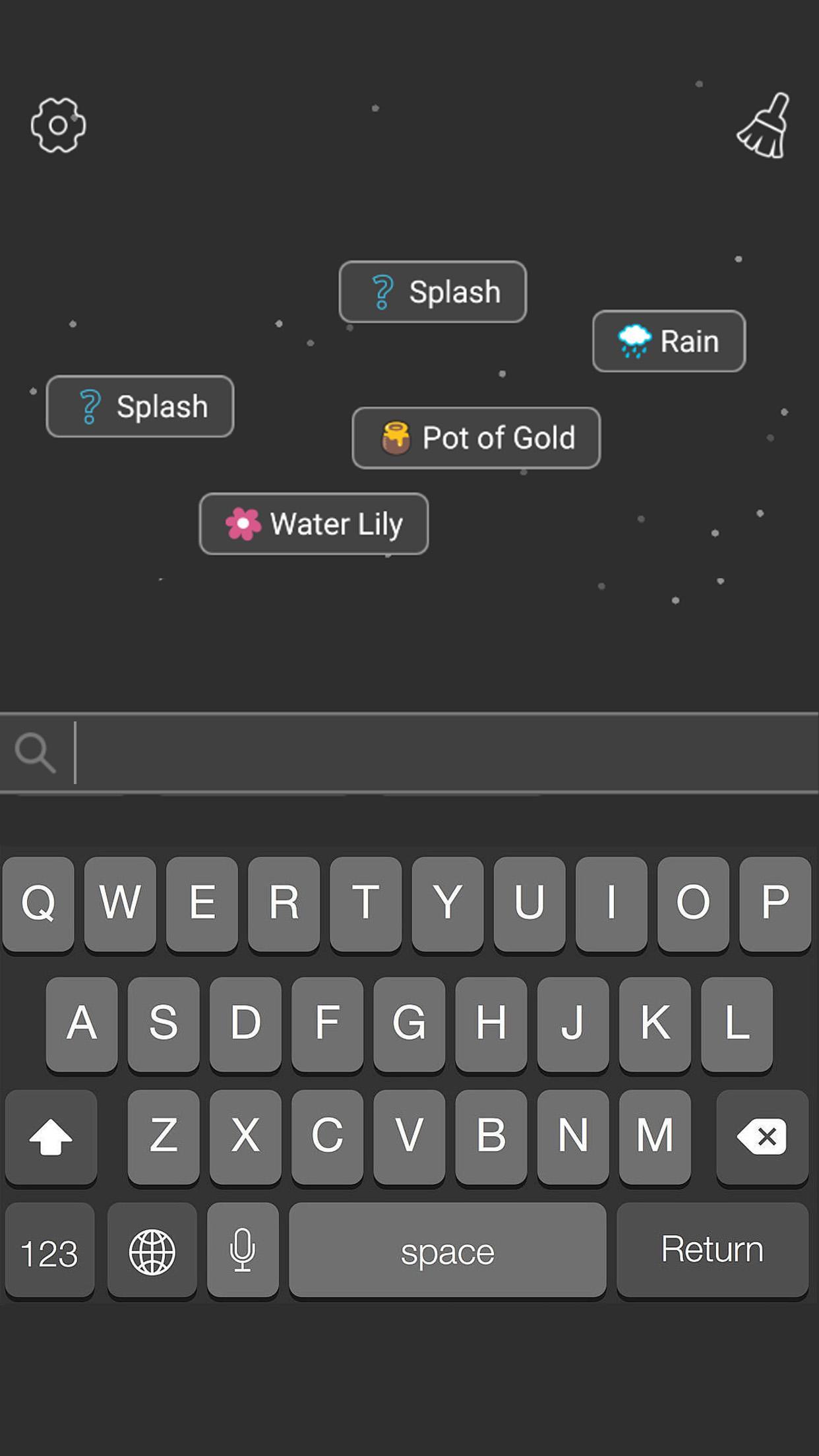Hit the Return key
The height and width of the screenshot is (1456, 819).
click(x=712, y=1250)
